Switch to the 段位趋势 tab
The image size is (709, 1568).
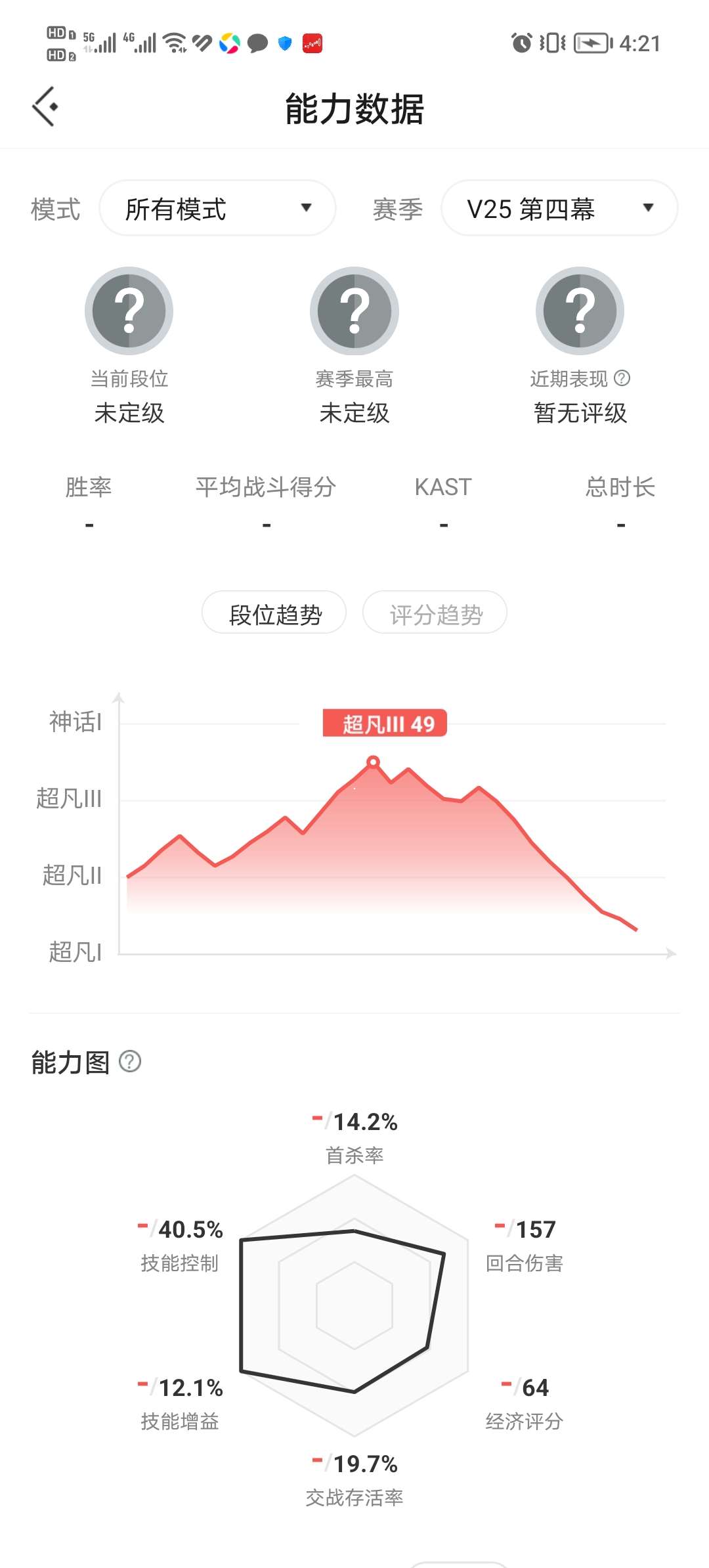274,613
